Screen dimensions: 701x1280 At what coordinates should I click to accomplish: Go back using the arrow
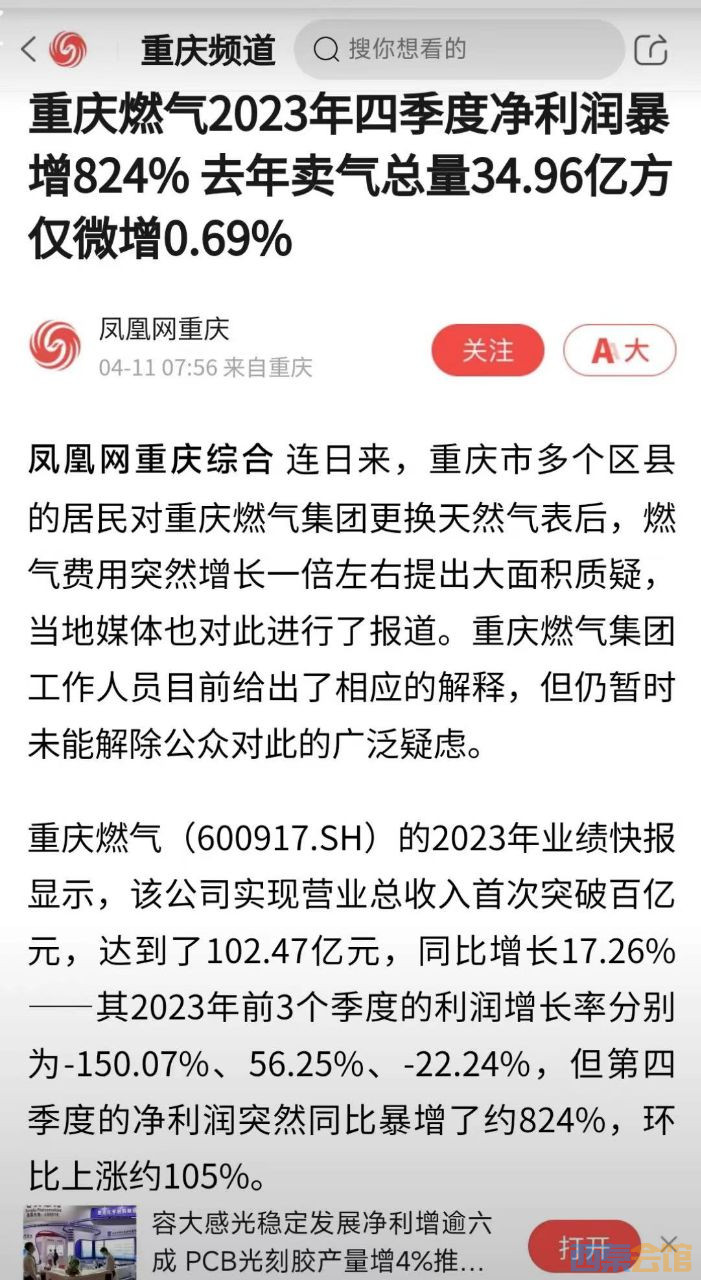pyautogui.click(x=28, y=49)
